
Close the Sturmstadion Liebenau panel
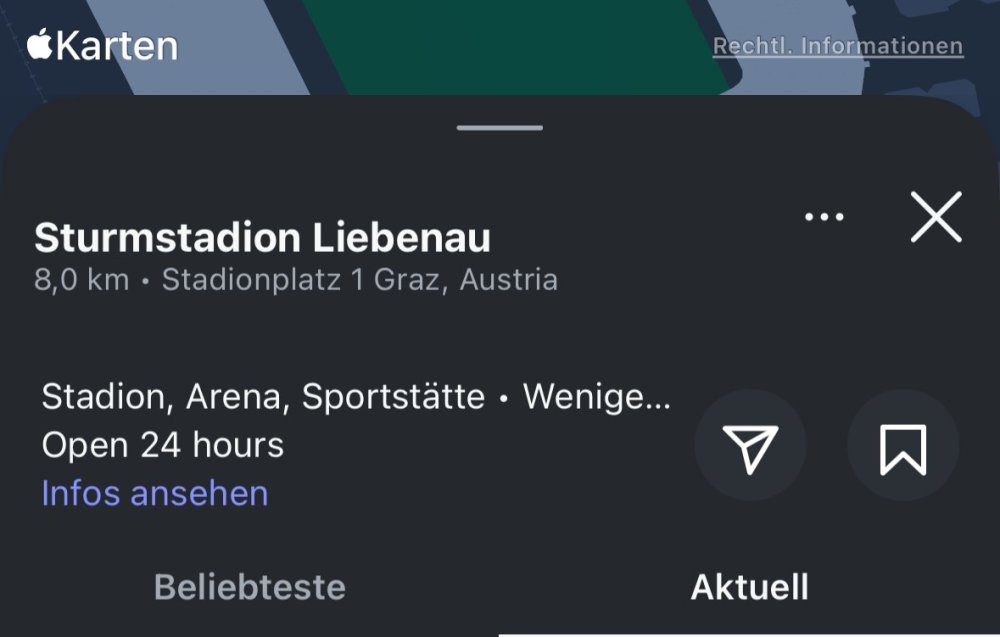point(936,217)
